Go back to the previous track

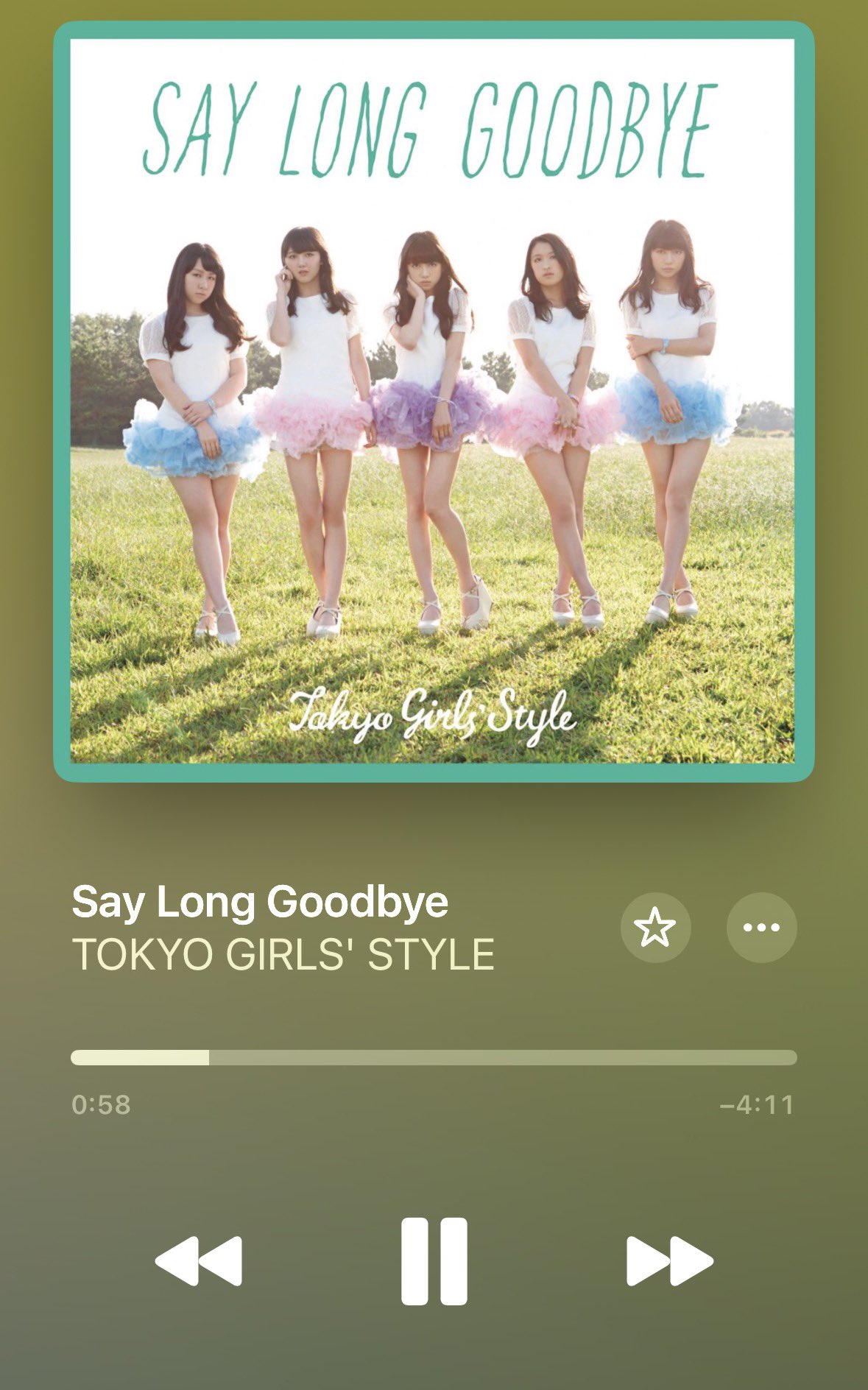[199, 1261]
